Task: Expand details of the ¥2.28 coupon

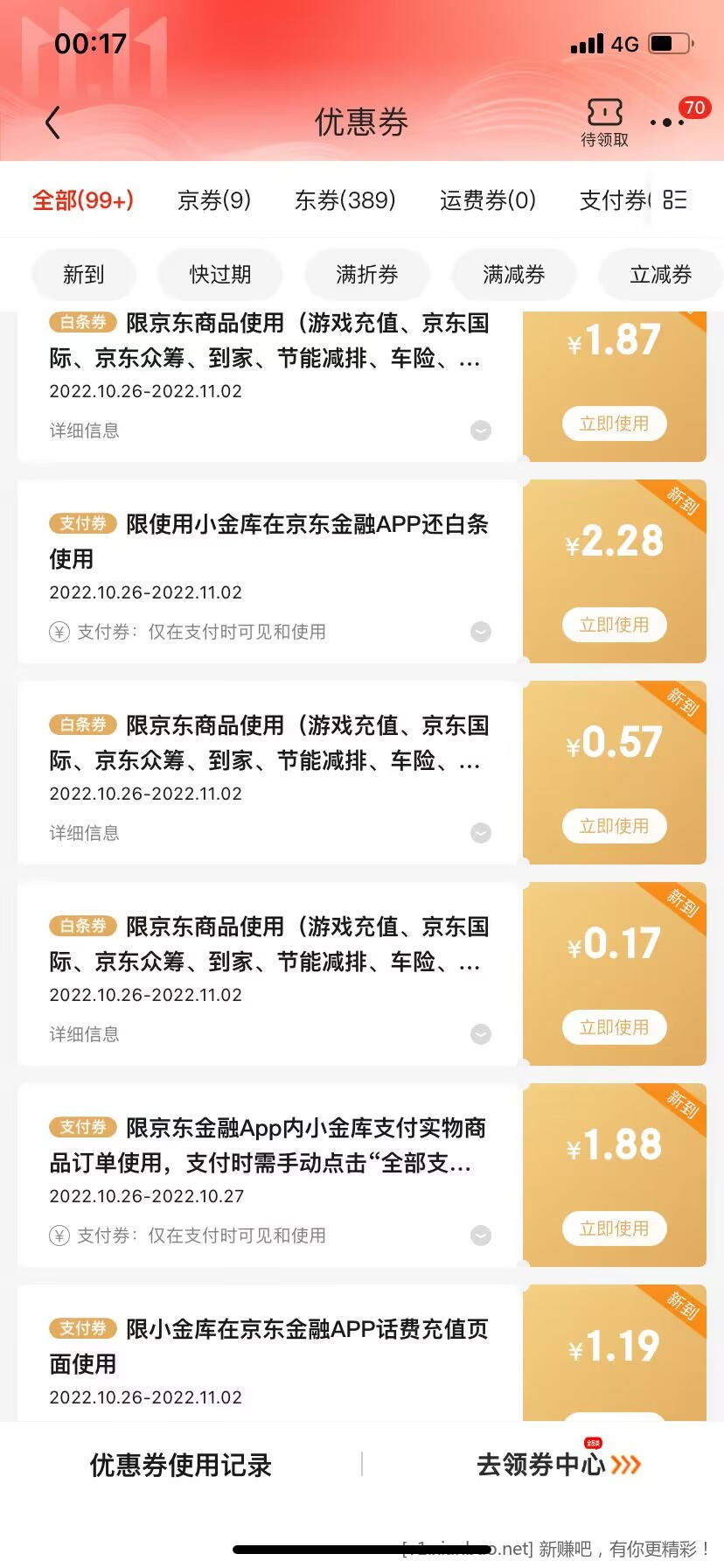Action: (481, 632)
